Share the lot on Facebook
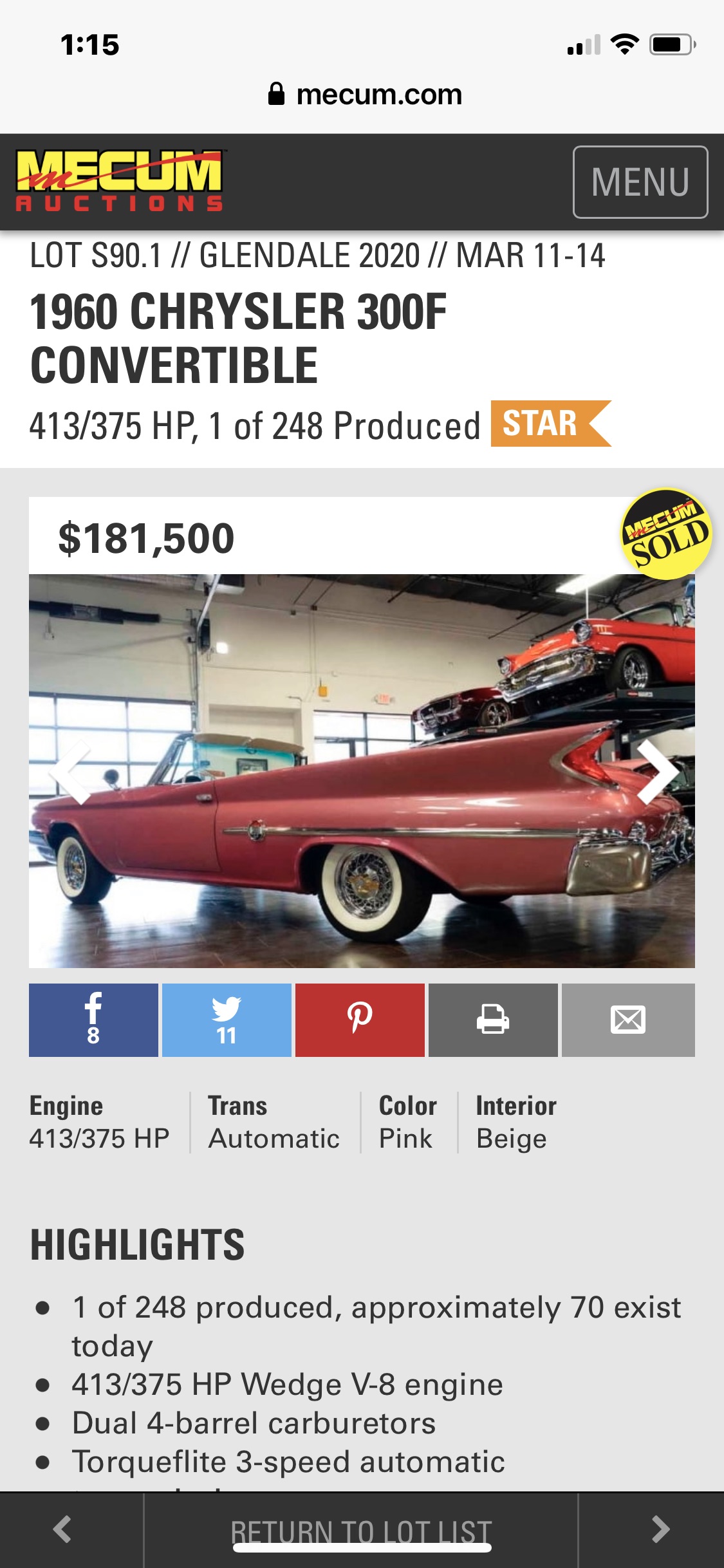The height and width of the screenshot is (1568, 724). tap(93, 1020)
